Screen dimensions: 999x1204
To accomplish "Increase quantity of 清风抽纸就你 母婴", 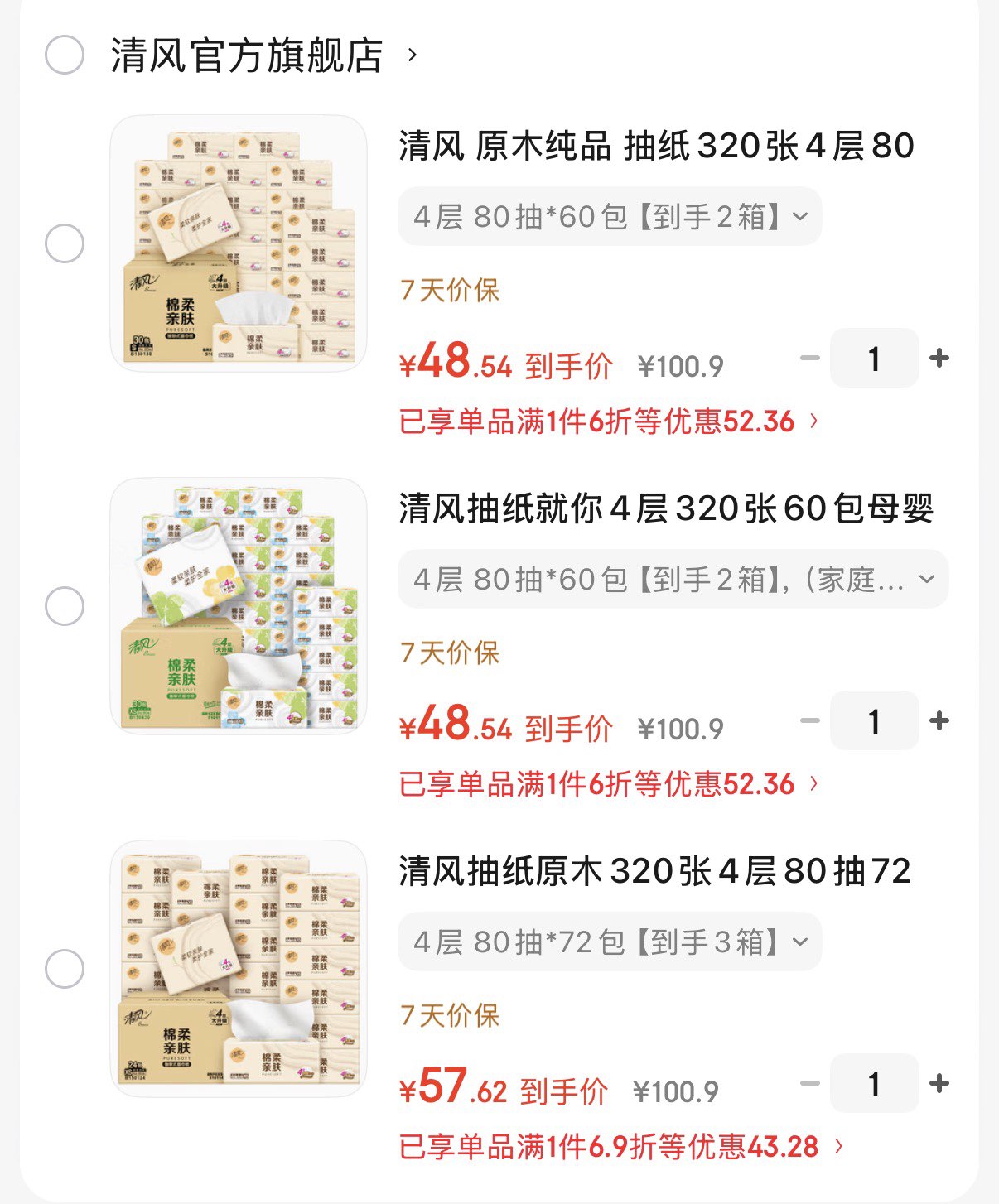I will (x=939, y=720).
